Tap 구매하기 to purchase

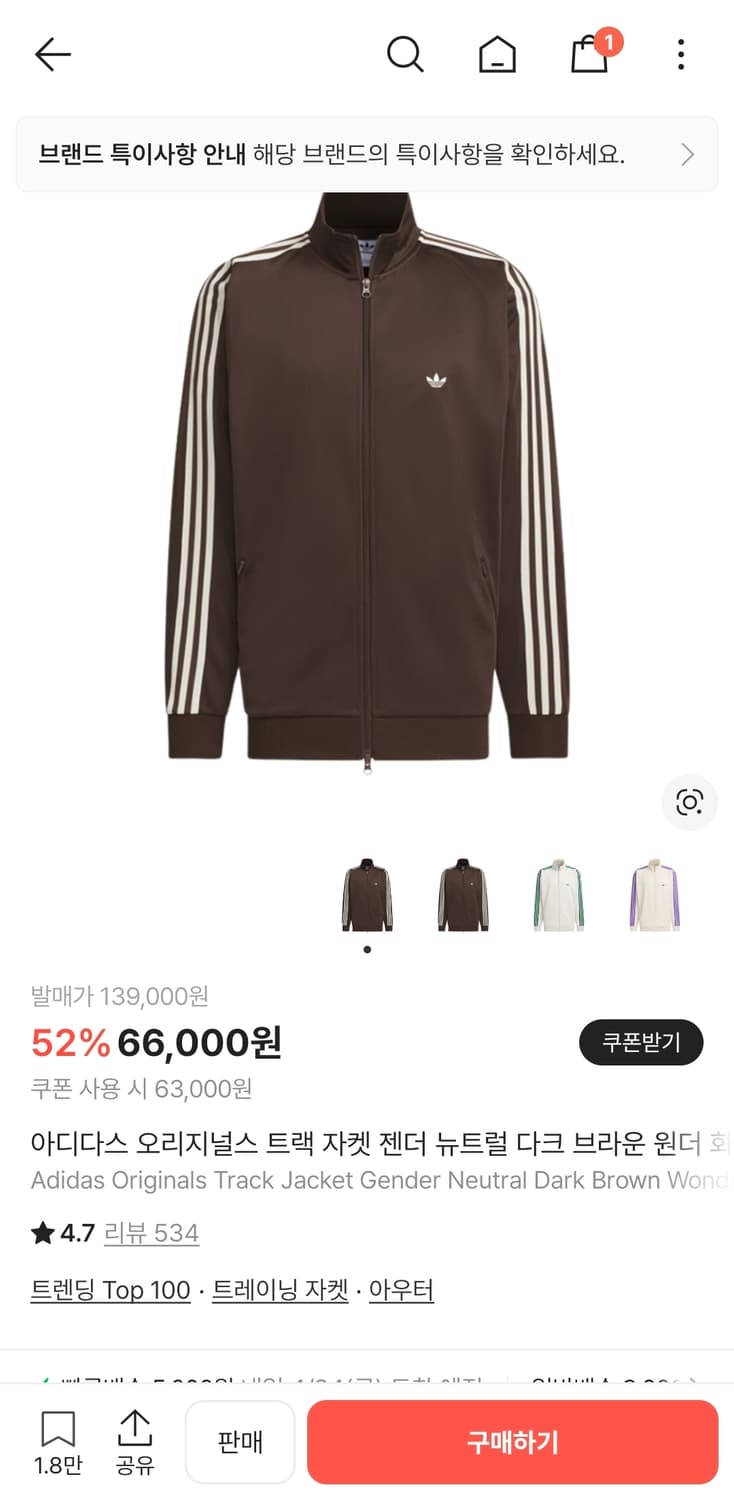514,1442
